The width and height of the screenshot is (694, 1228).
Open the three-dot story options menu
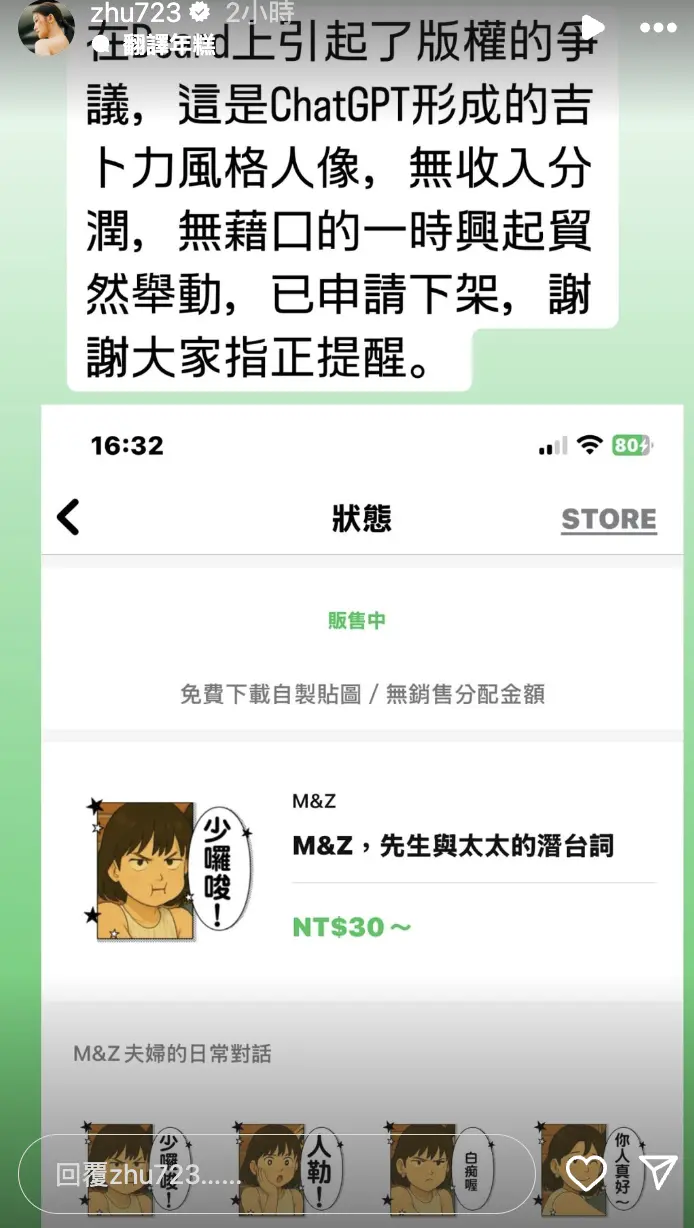[658, 28]
